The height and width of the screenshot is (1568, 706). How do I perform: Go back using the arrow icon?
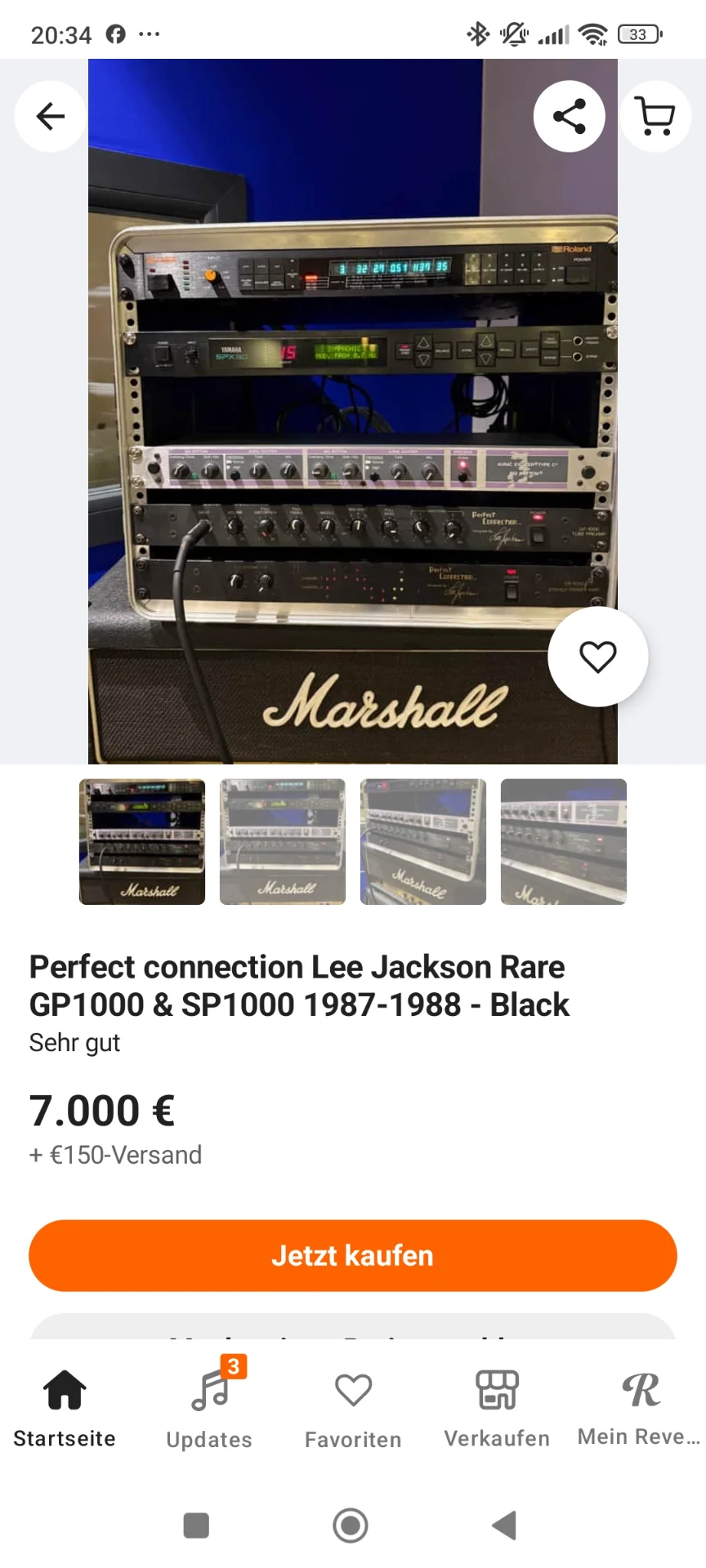(50, 116)
